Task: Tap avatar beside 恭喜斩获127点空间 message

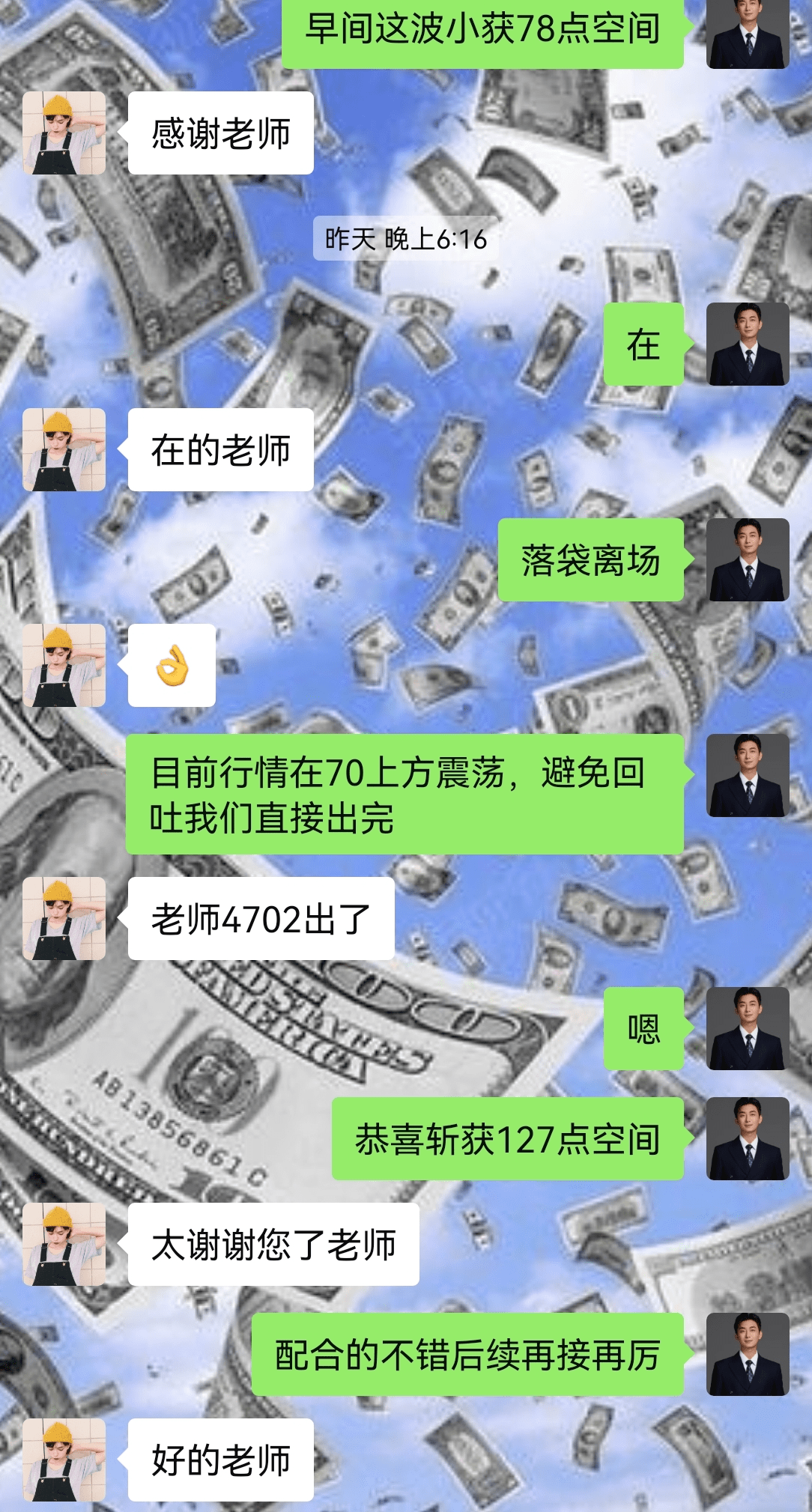Action: pyautogui.click(x=748, y=1138)
